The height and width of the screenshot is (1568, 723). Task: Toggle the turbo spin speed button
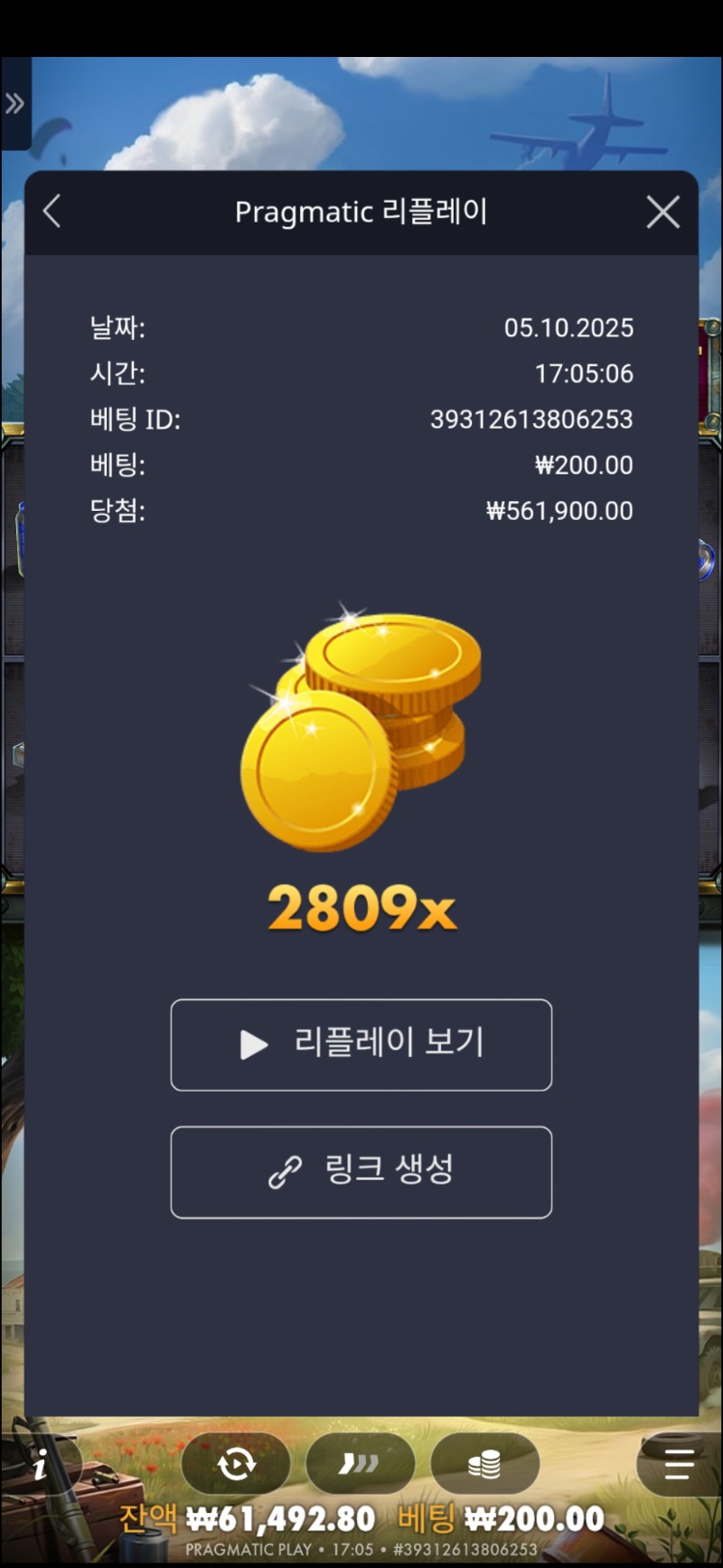point(360,1463)
